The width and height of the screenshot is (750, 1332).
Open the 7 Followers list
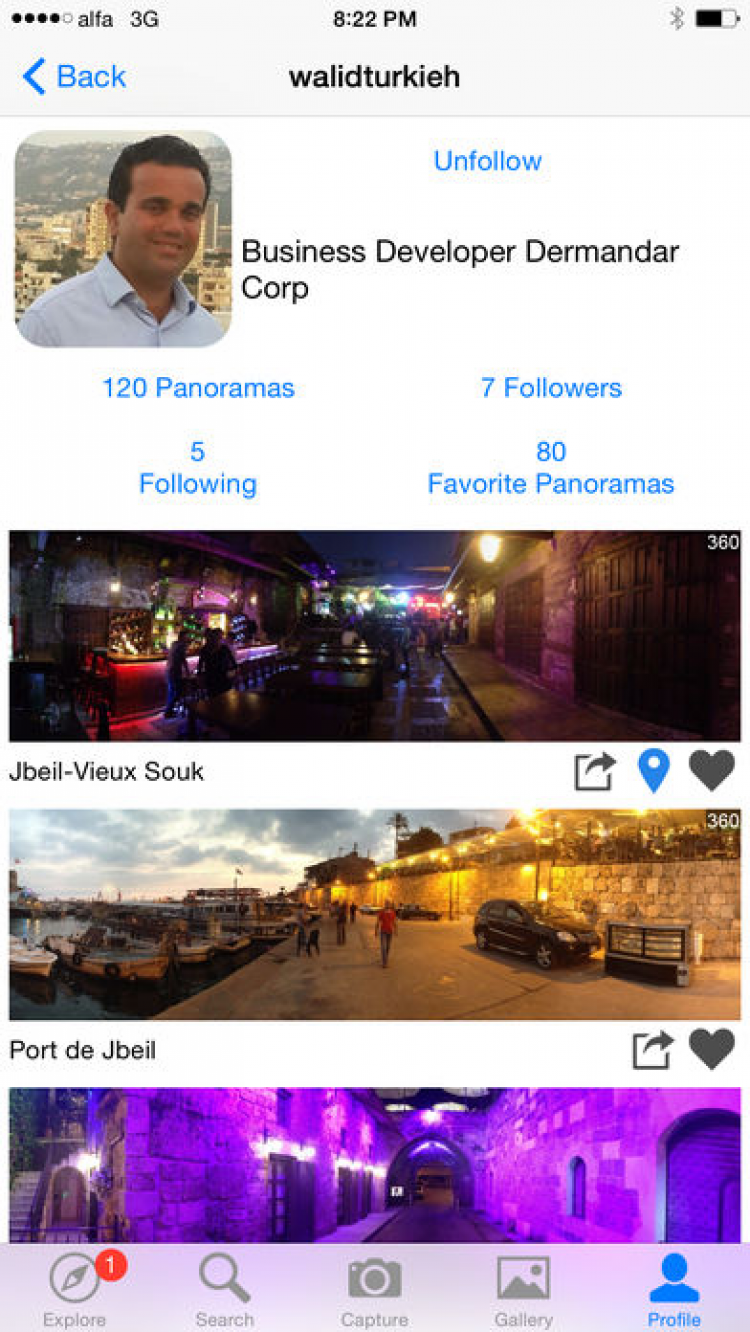[x=551, y=388]
